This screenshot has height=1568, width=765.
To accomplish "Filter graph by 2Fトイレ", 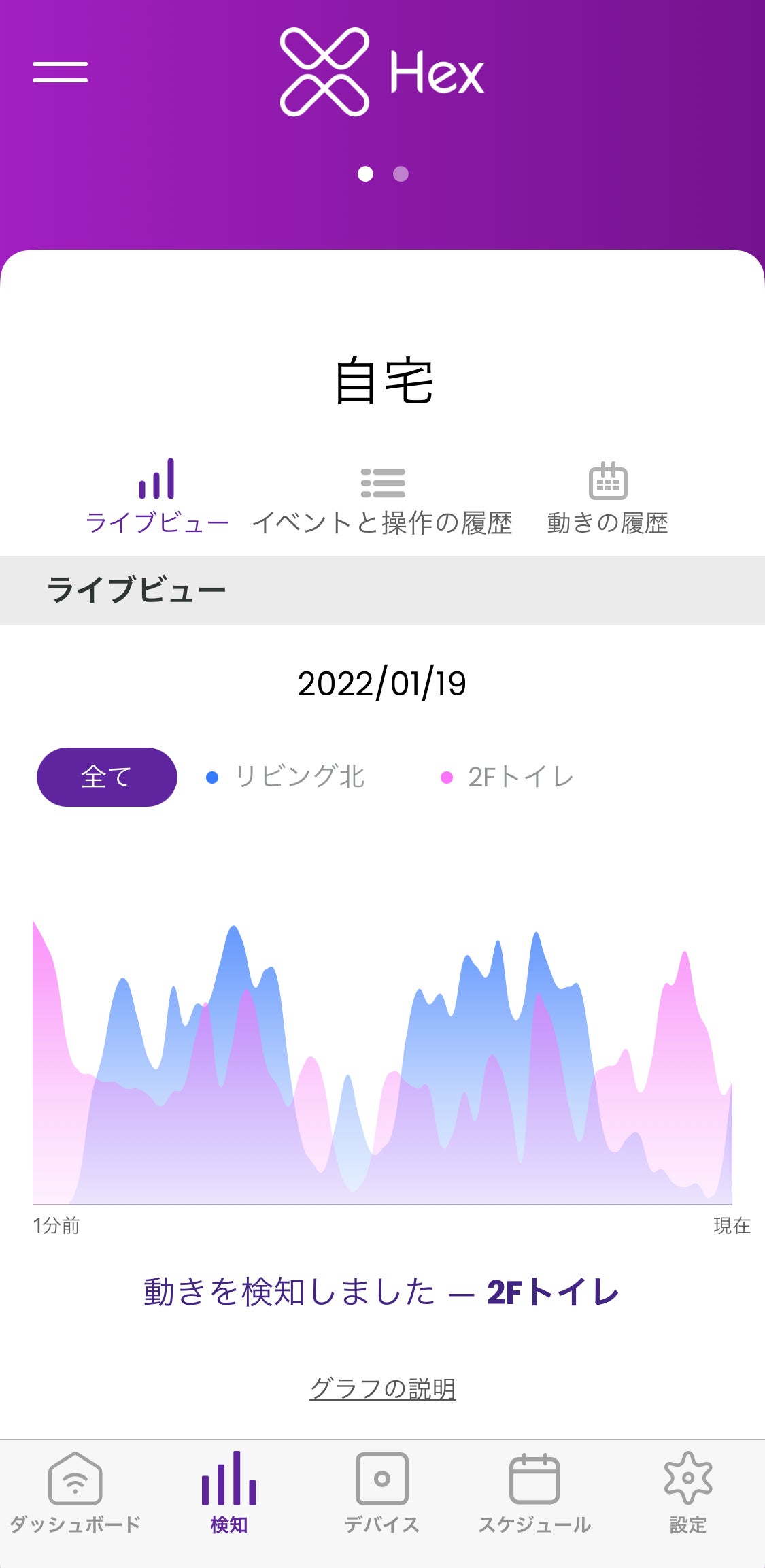I will (x=509, y=777).
